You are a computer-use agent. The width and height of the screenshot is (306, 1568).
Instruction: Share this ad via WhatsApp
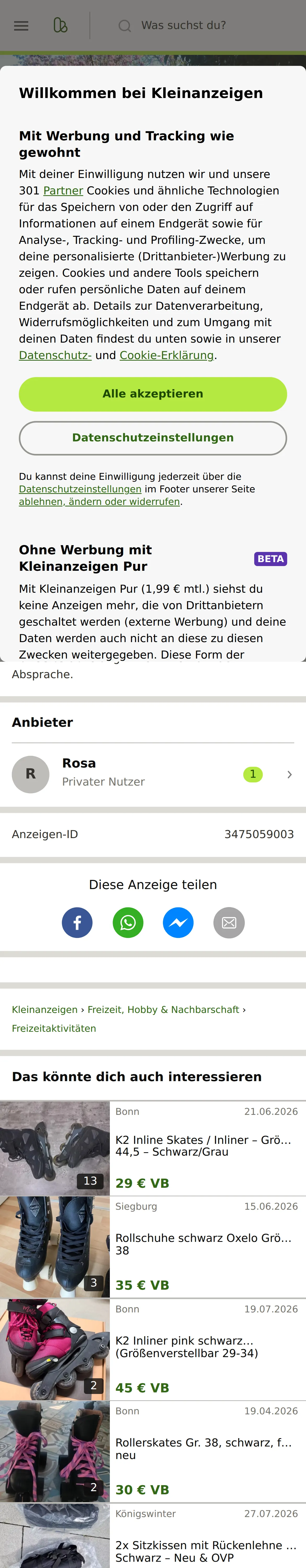(x=128, y=923)
